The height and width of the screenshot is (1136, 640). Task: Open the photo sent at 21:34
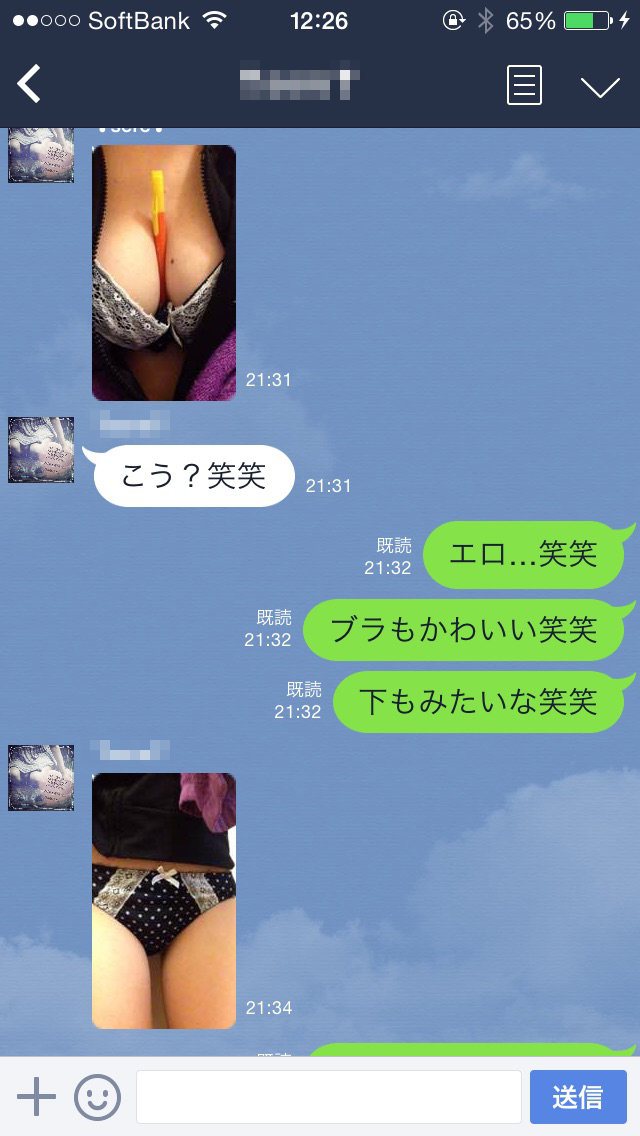(x=164, y=900)
